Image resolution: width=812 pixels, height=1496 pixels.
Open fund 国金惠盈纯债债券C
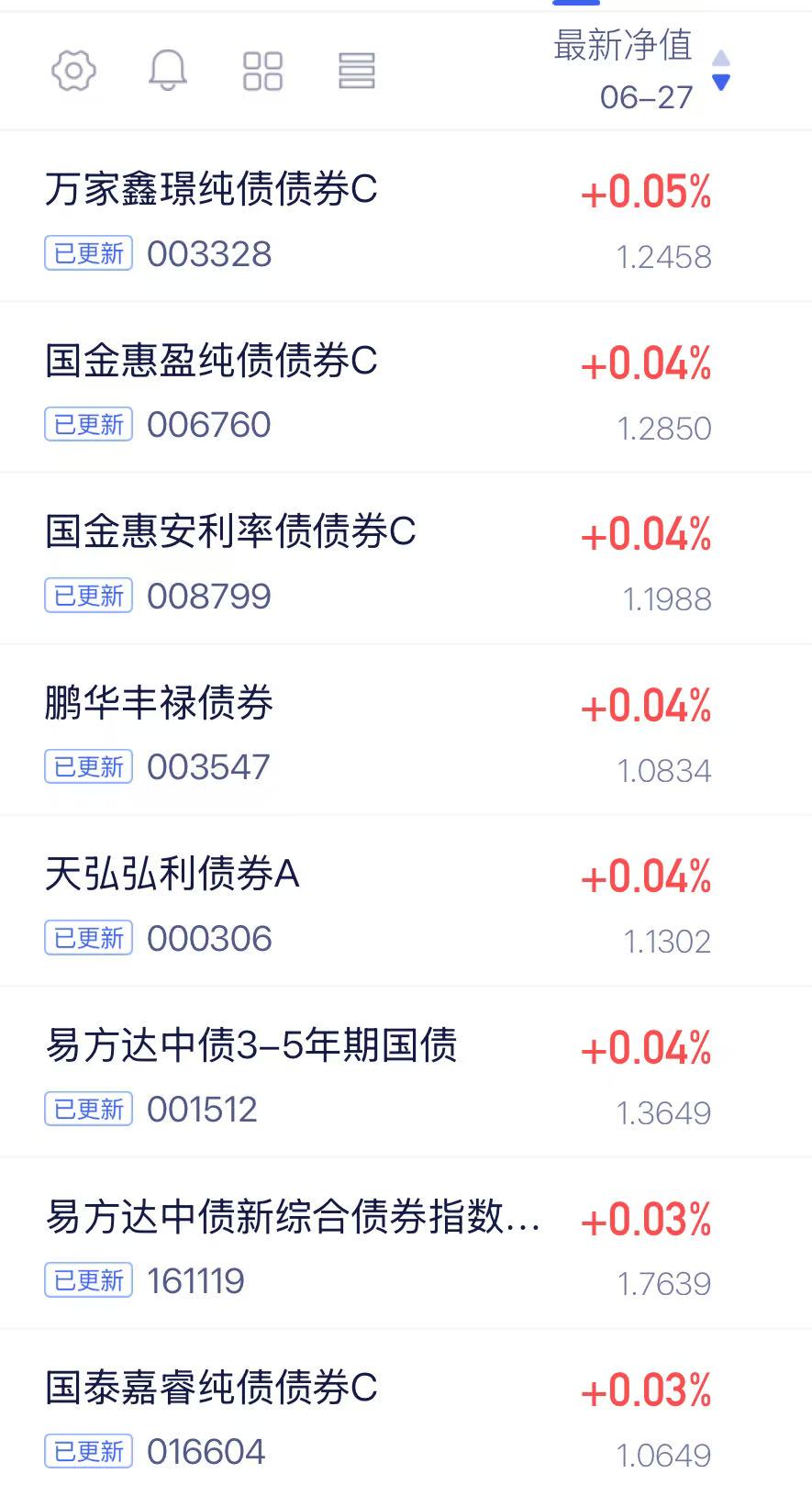(x=406, y=387)
